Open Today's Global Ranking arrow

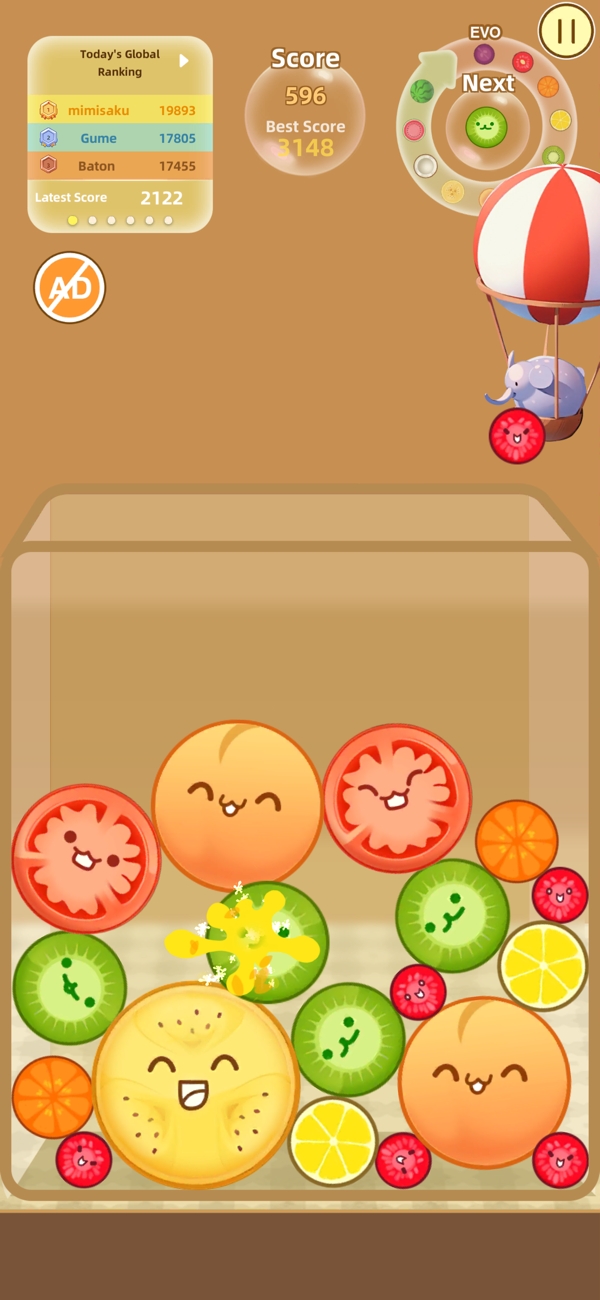(x=184, y=61)
